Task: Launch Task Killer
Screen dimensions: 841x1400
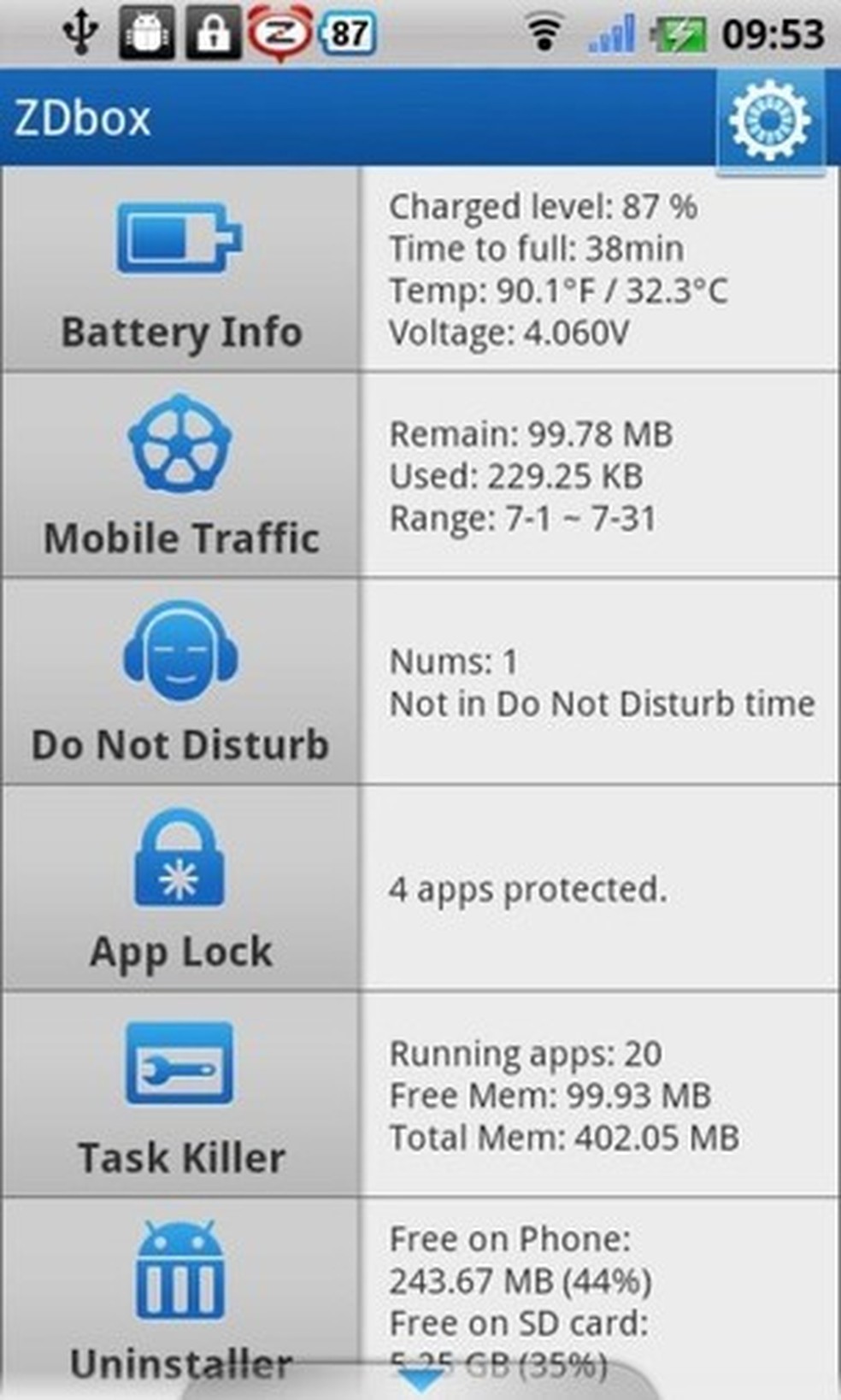Action: [x=180, y=1095]
